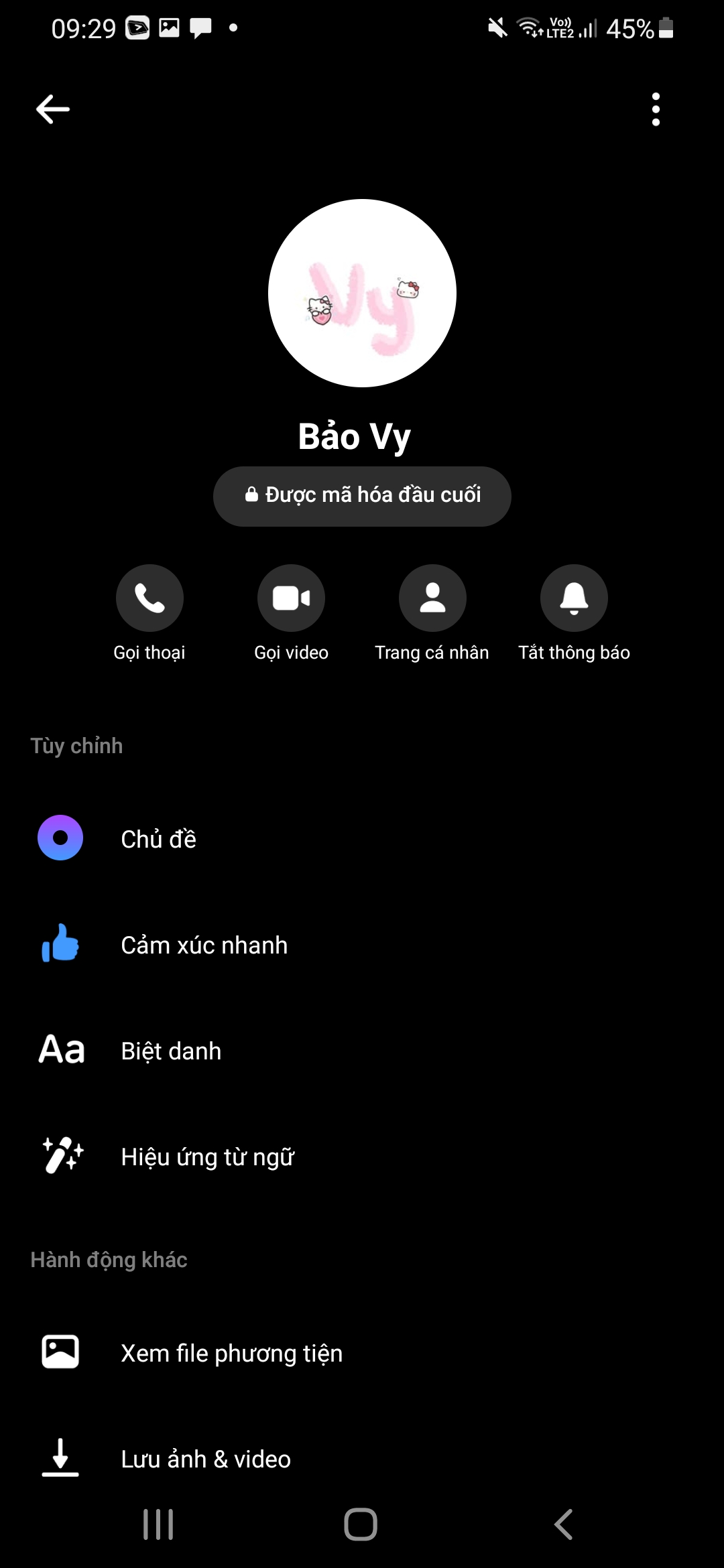724x1568 pixels.
Task: Go to the system home screen
Action: click(361, 1524)
